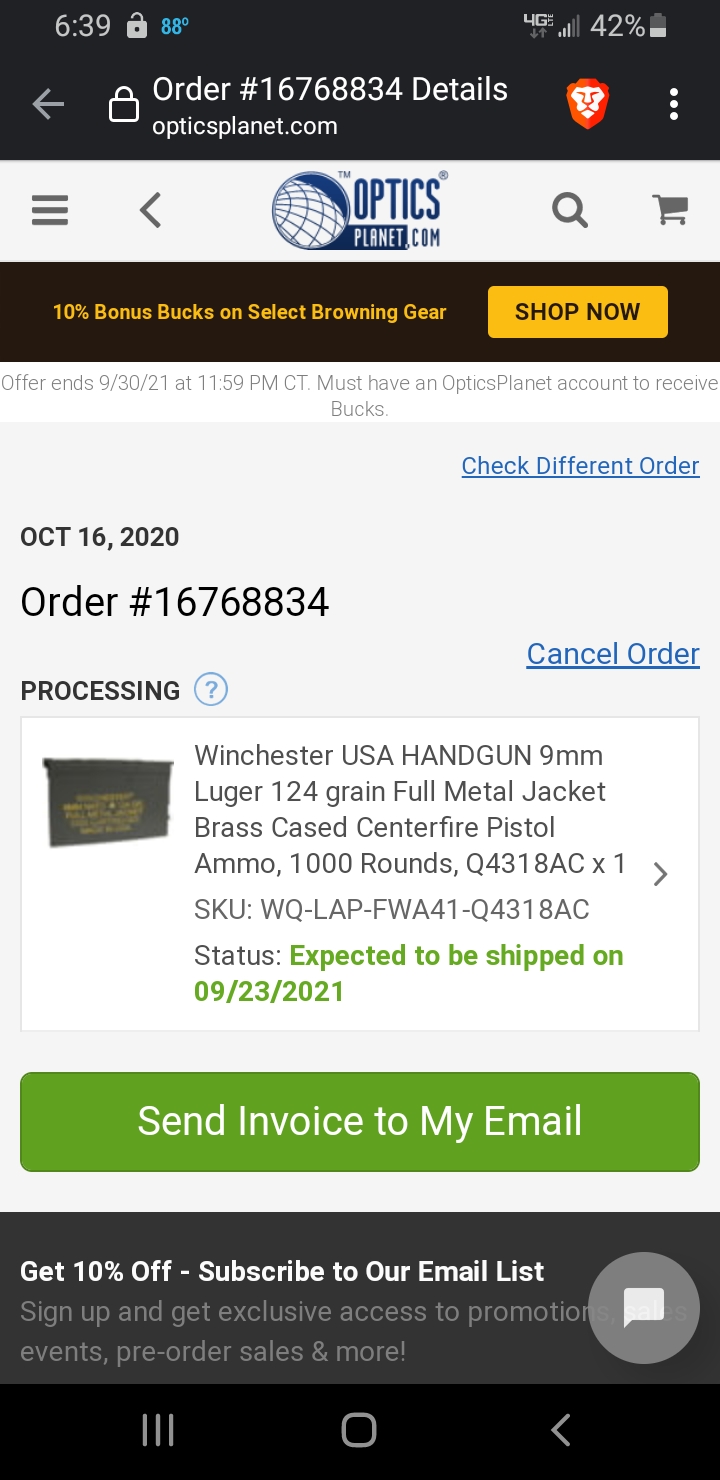The width and height of the screenshot is (720, 1480).
Task: Tap the Cancel Order link
Action: pyautogui.click(x=613, y=654)
